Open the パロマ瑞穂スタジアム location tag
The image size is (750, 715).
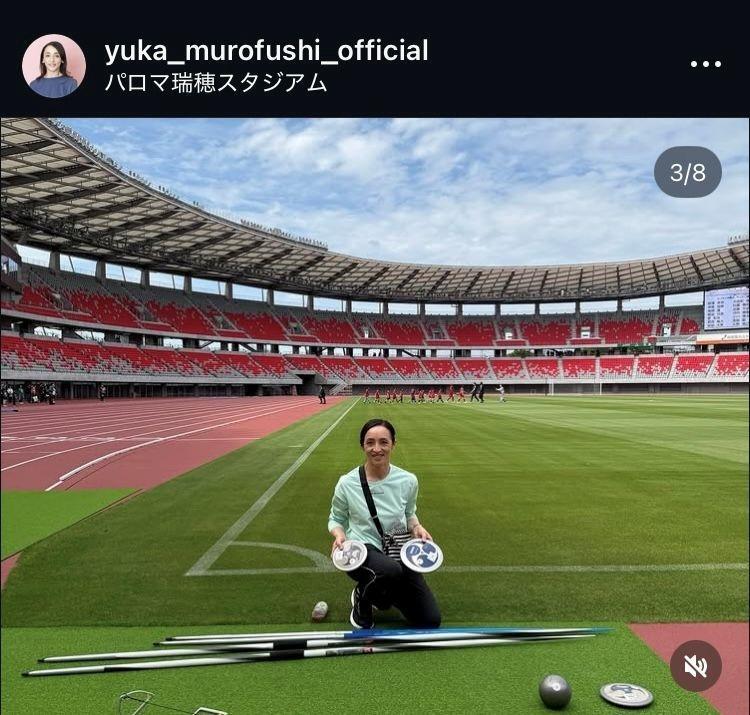tap(216, 83)
